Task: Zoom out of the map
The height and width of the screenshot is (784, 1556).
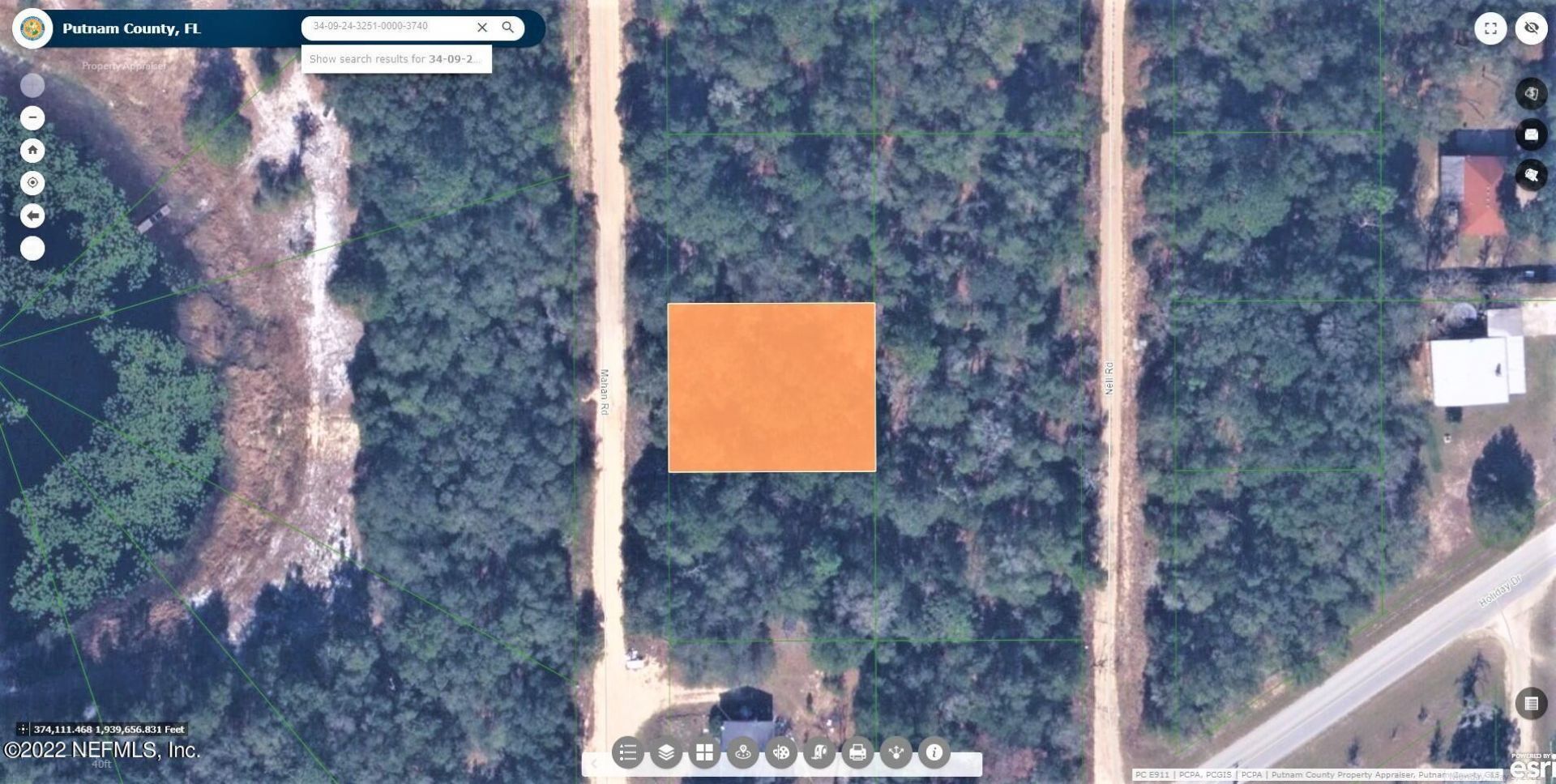Action: pos(32,118)
